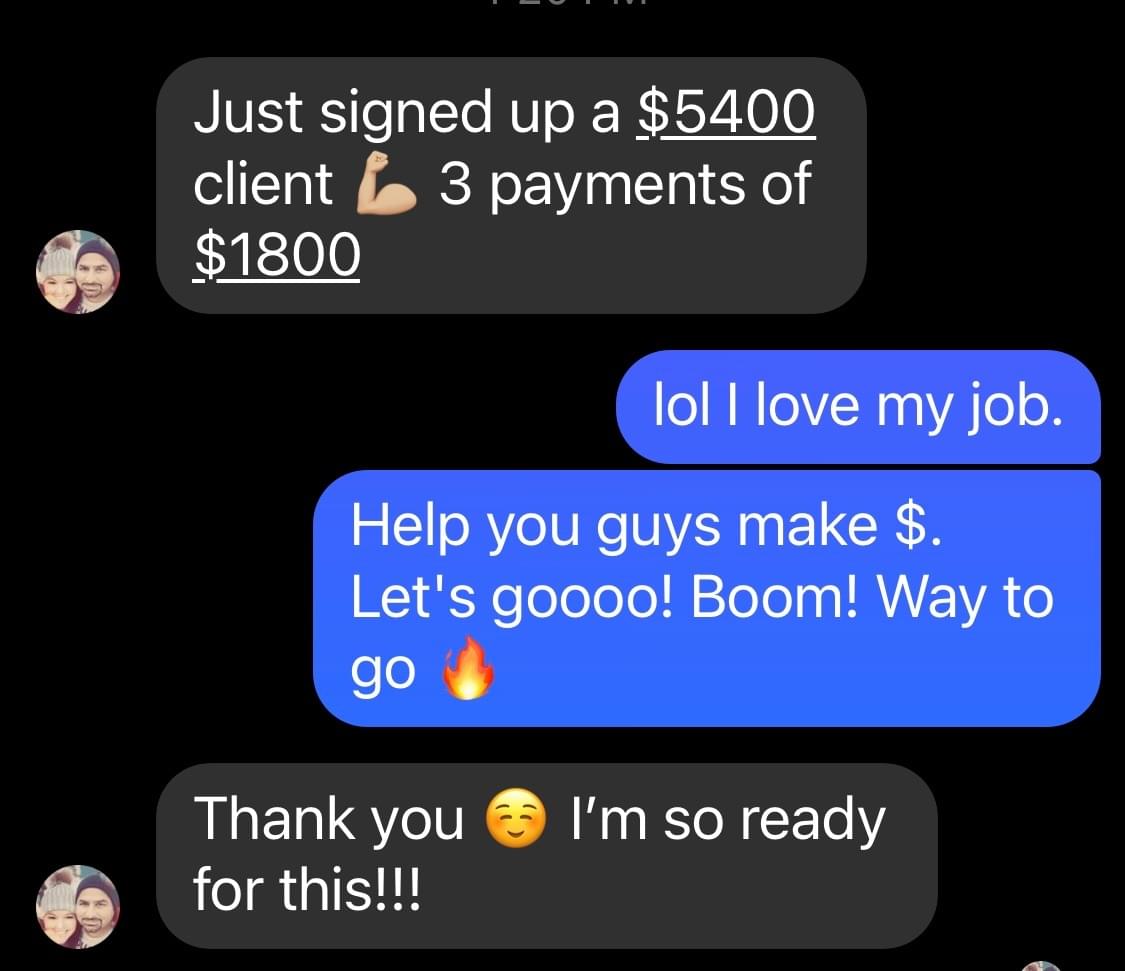1125x971 pixels.
Task: Tap the underlined $5400 amount link
Action: [726, 113]
